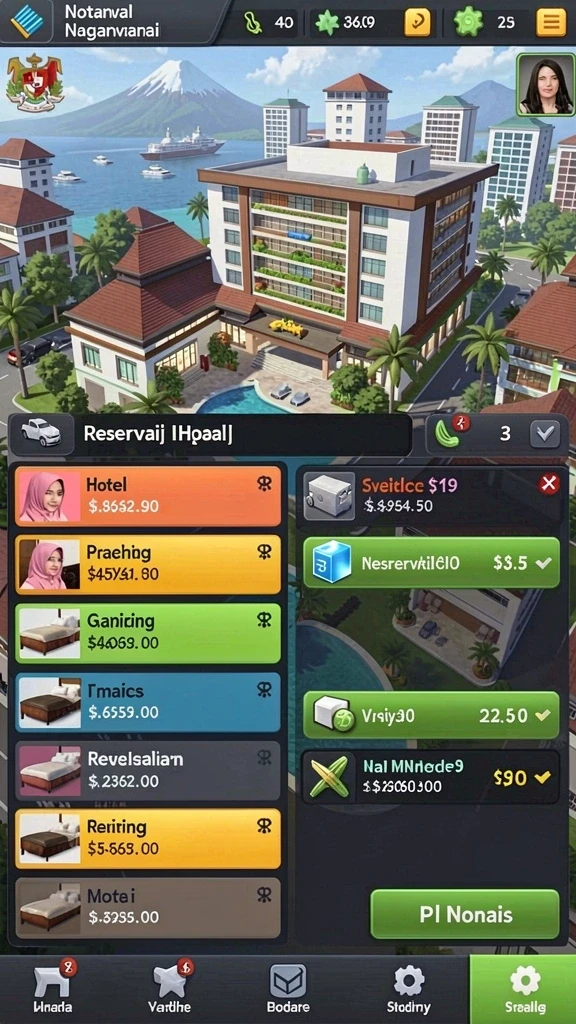Tap the green Nesrervatil610 button
Image resolution: width=576 pixels, height=1024 pixels.
tap(431, 562)
